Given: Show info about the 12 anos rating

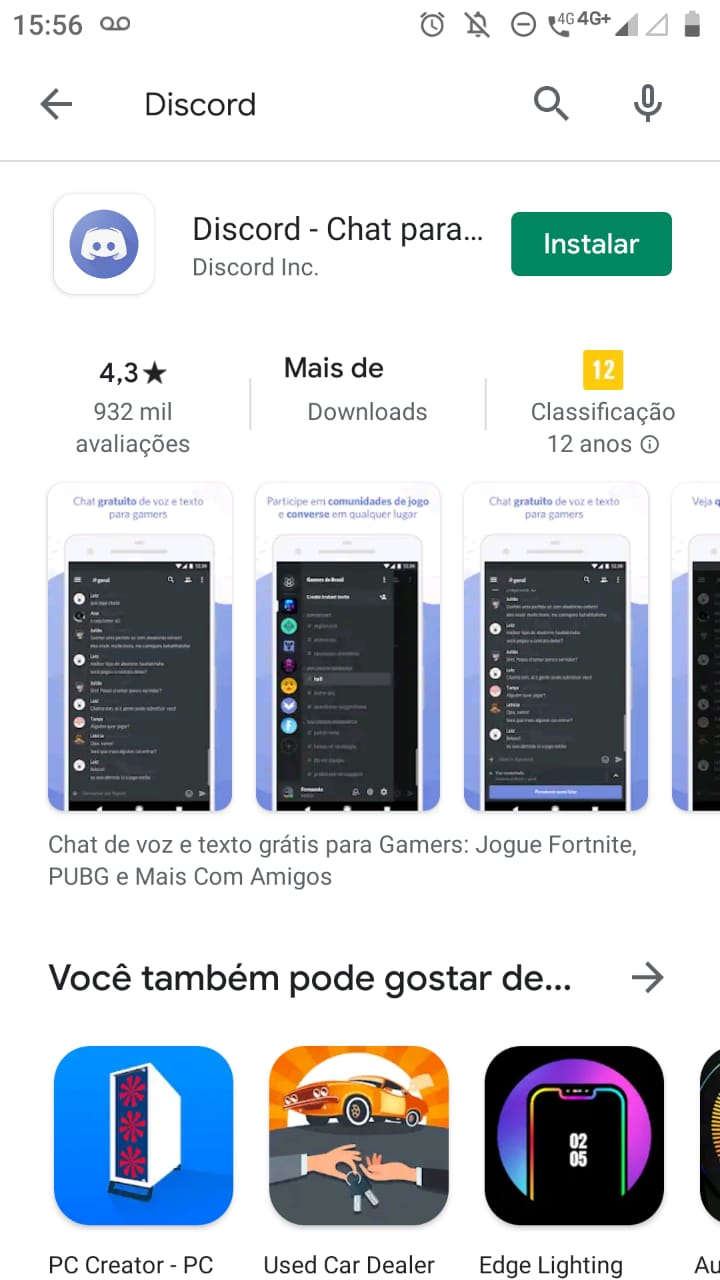Looking at the screenshot, I should coord(650,444).
